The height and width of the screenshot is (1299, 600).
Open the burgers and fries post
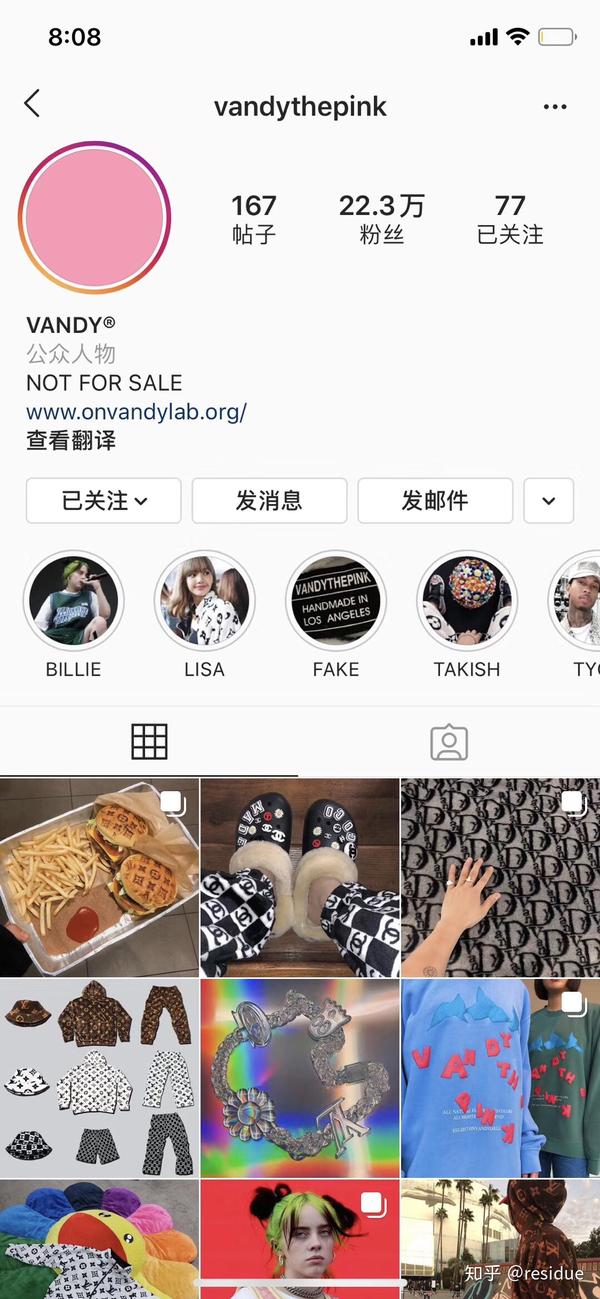tap(99, 878)
